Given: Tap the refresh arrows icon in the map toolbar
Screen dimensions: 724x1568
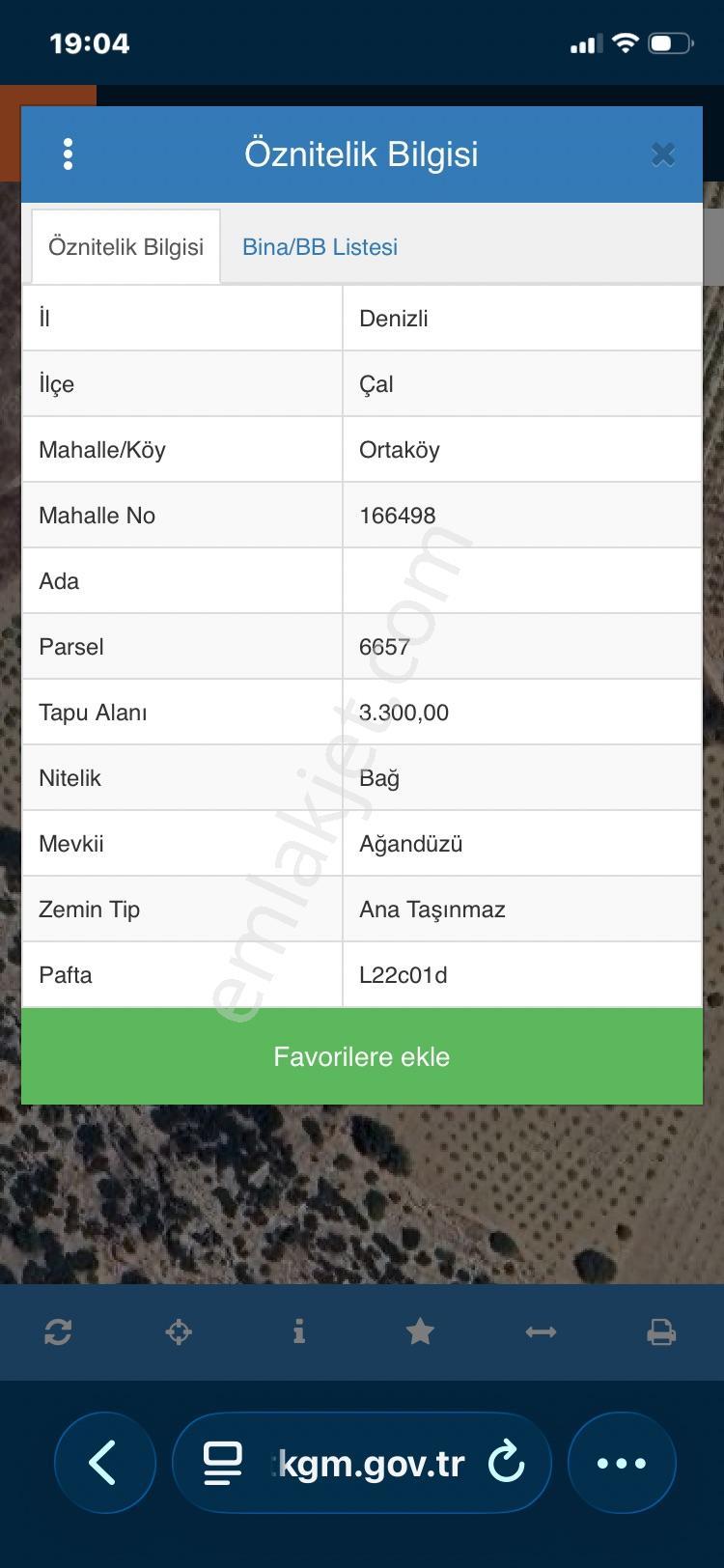Looking at the screenshot, I should 58,1332.
